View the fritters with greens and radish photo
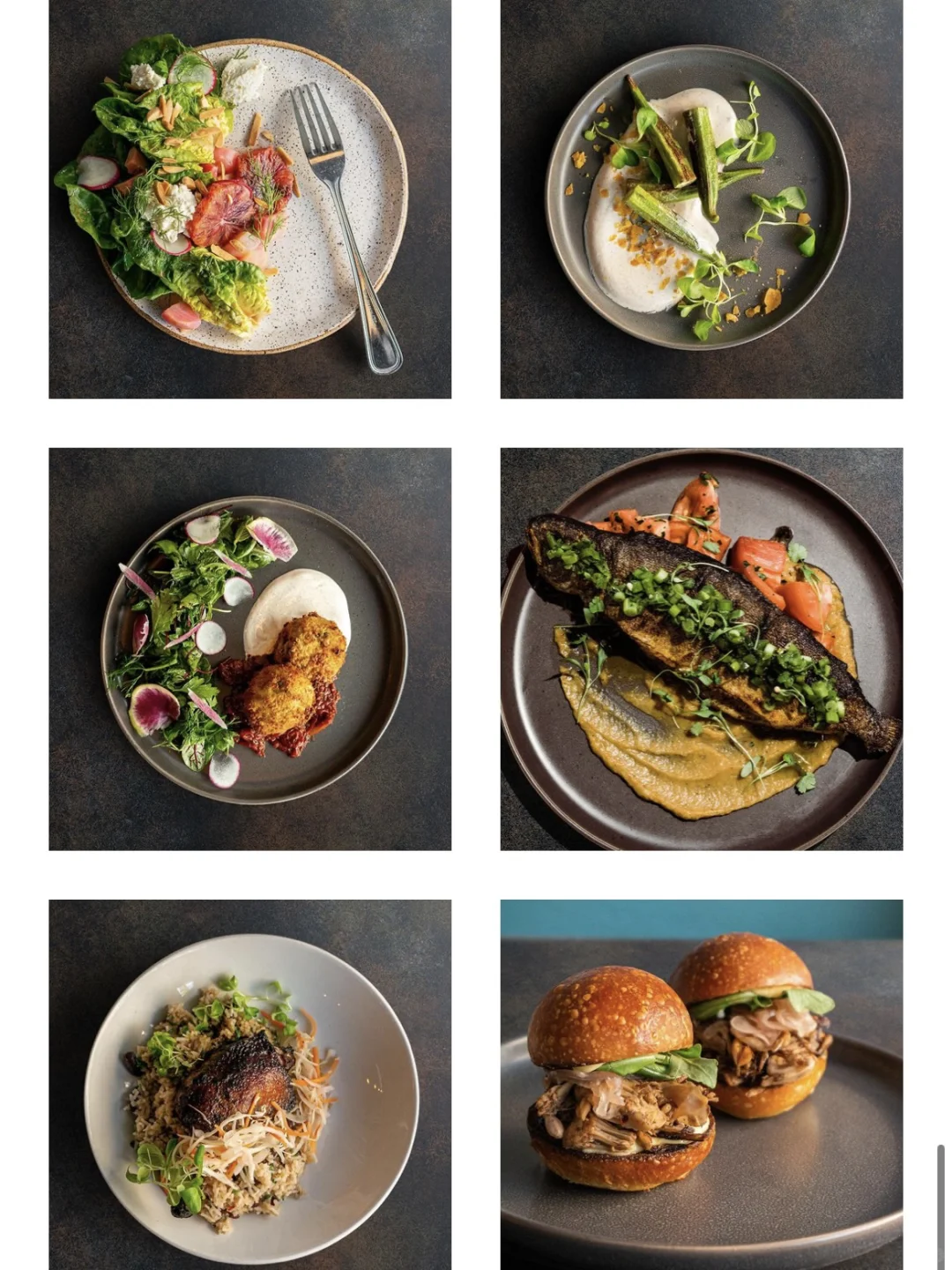 249,649
